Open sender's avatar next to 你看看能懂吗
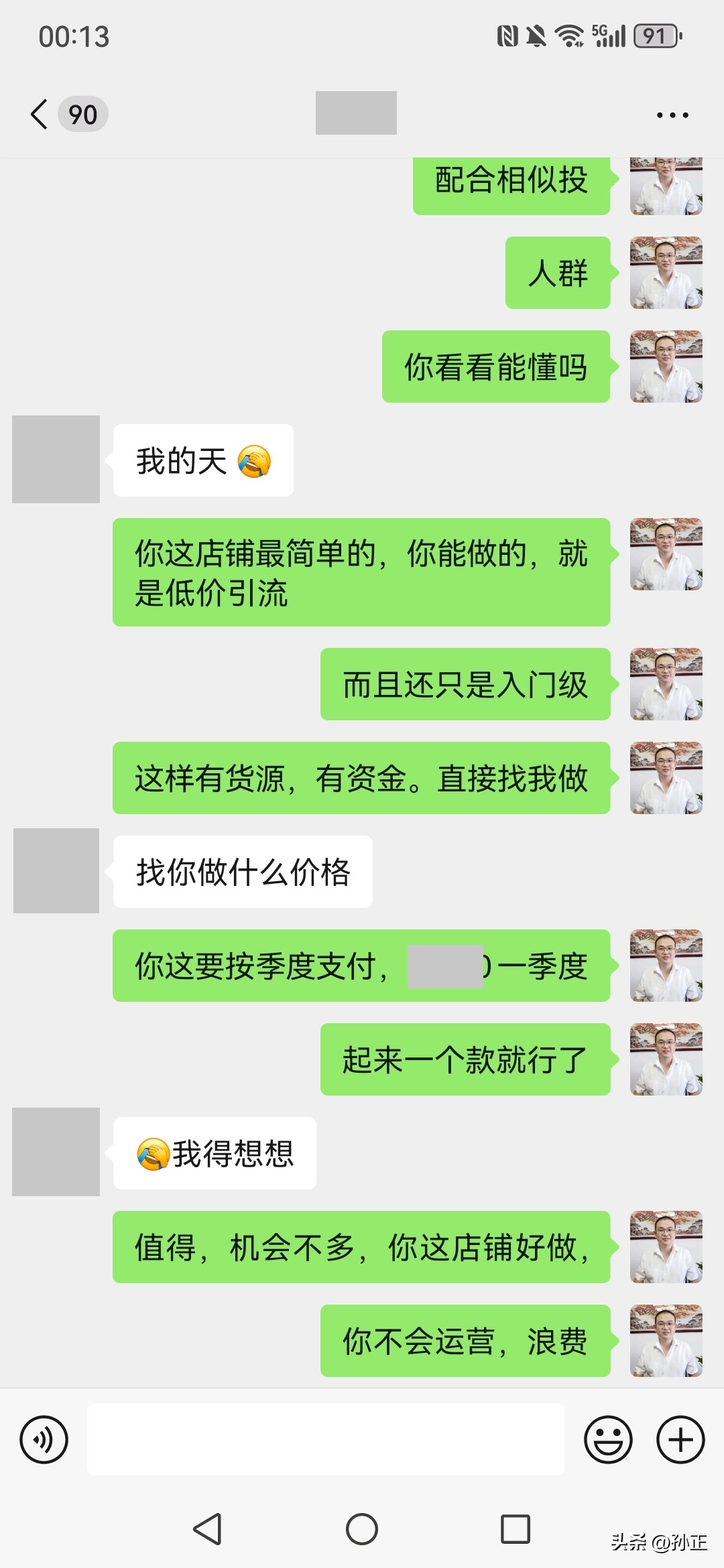The width and height of the screenshot is (724, 1568). pos(666,367)
